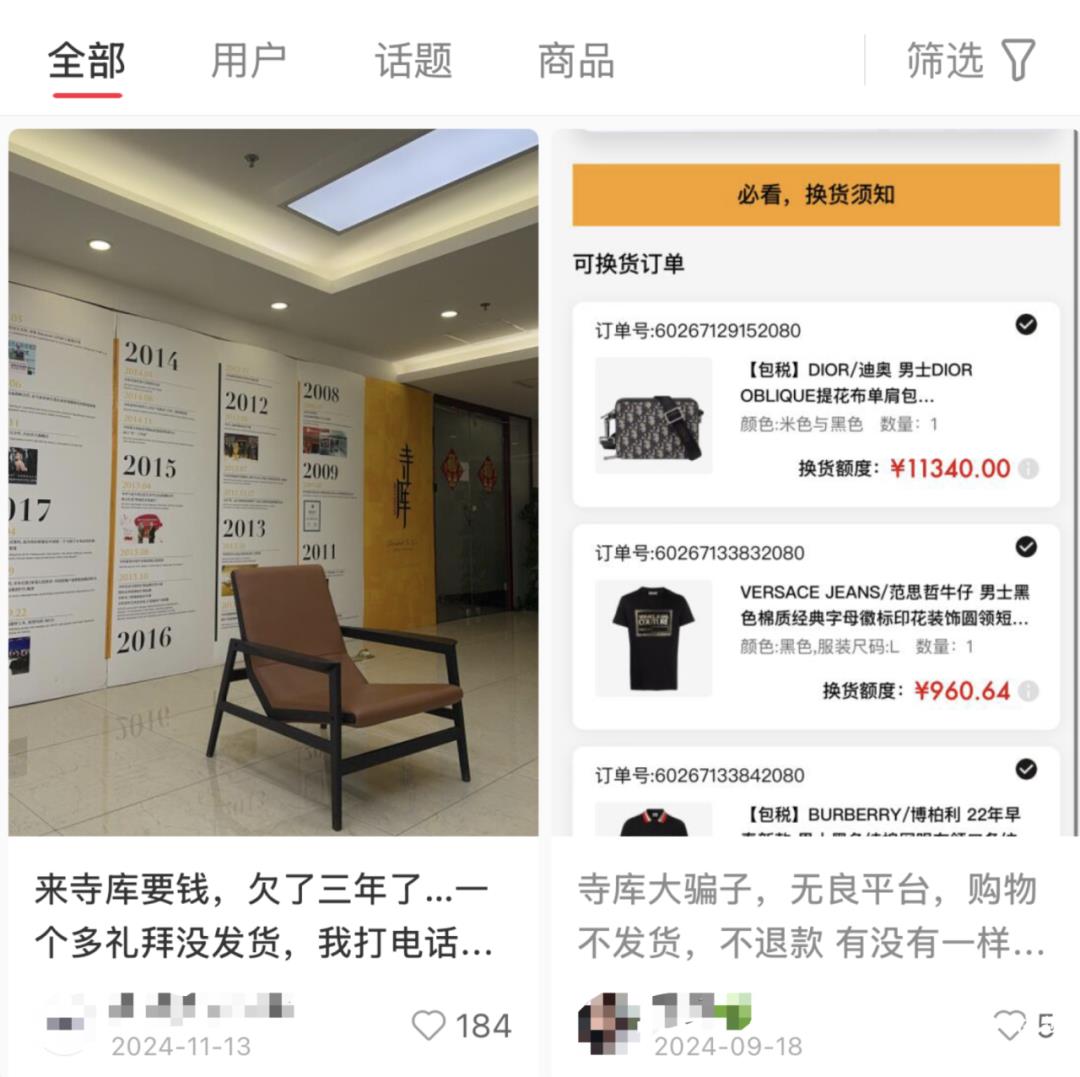Switch to the 用户 tab
Viewport: 1080px width, 1077px height.
248,62
